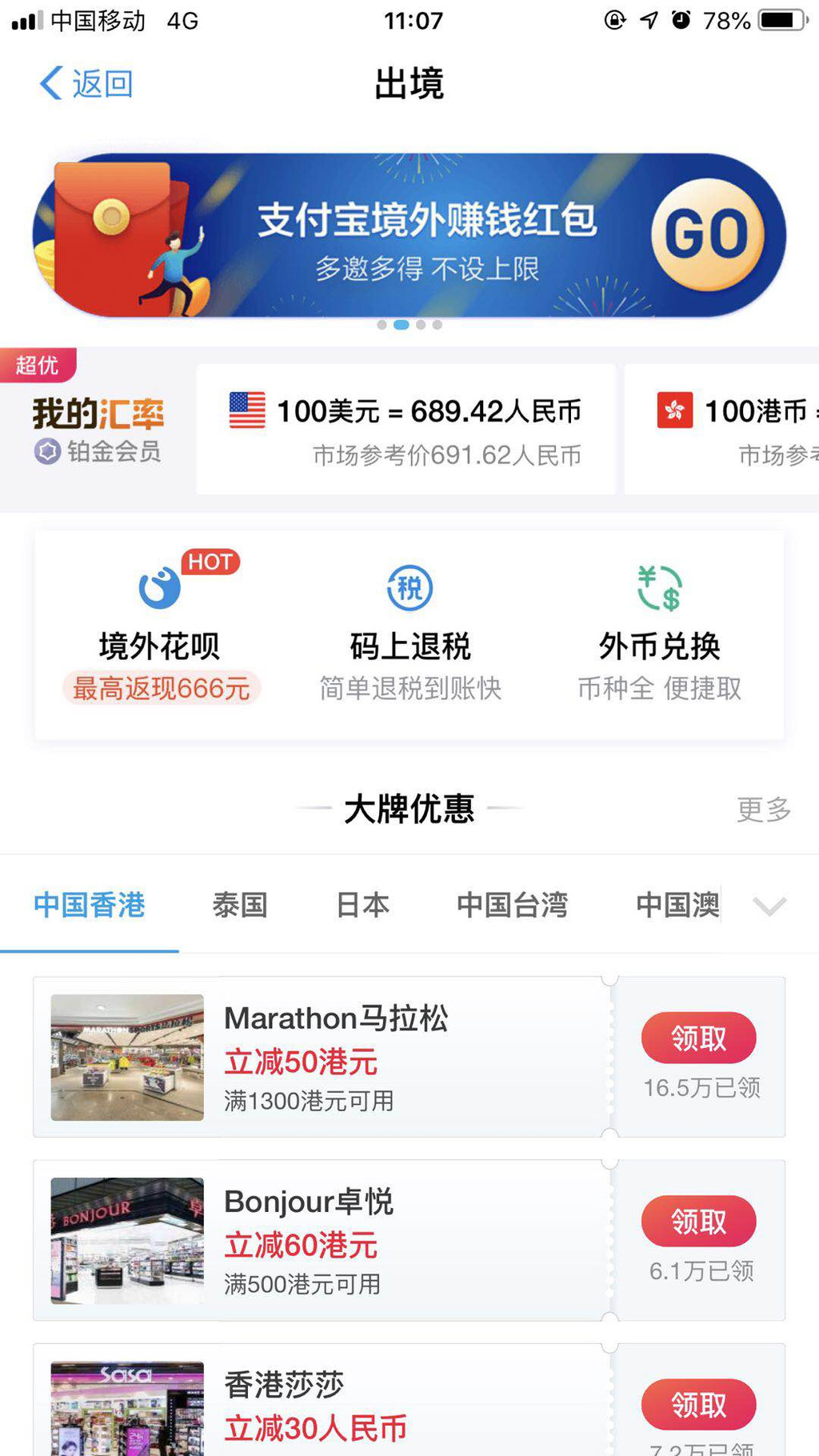Select the 中国香港 tab
The height and width of the screenshot is (1456, 819).
89,905
